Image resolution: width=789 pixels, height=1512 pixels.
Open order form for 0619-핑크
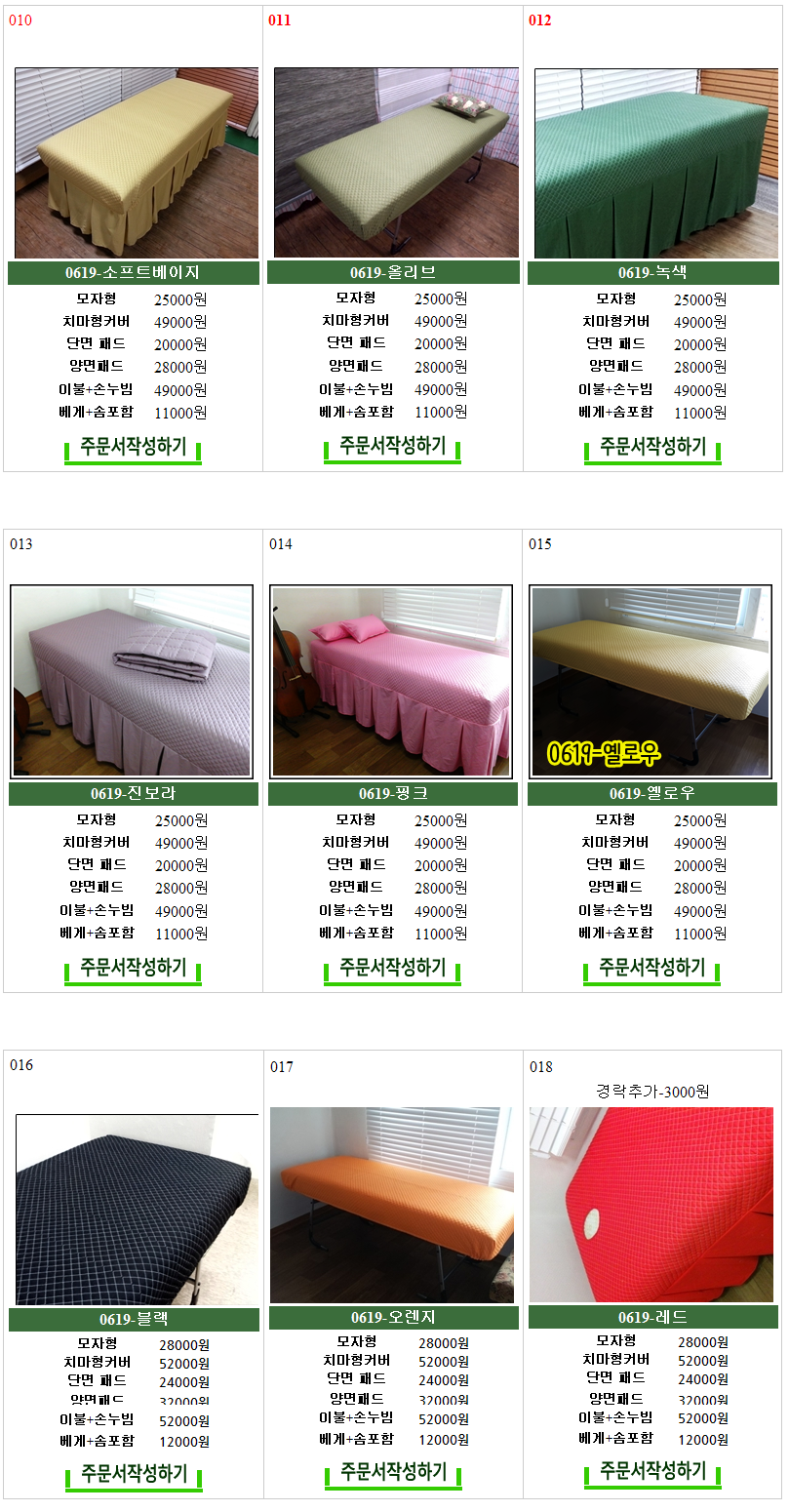click(x=392, y=969)
